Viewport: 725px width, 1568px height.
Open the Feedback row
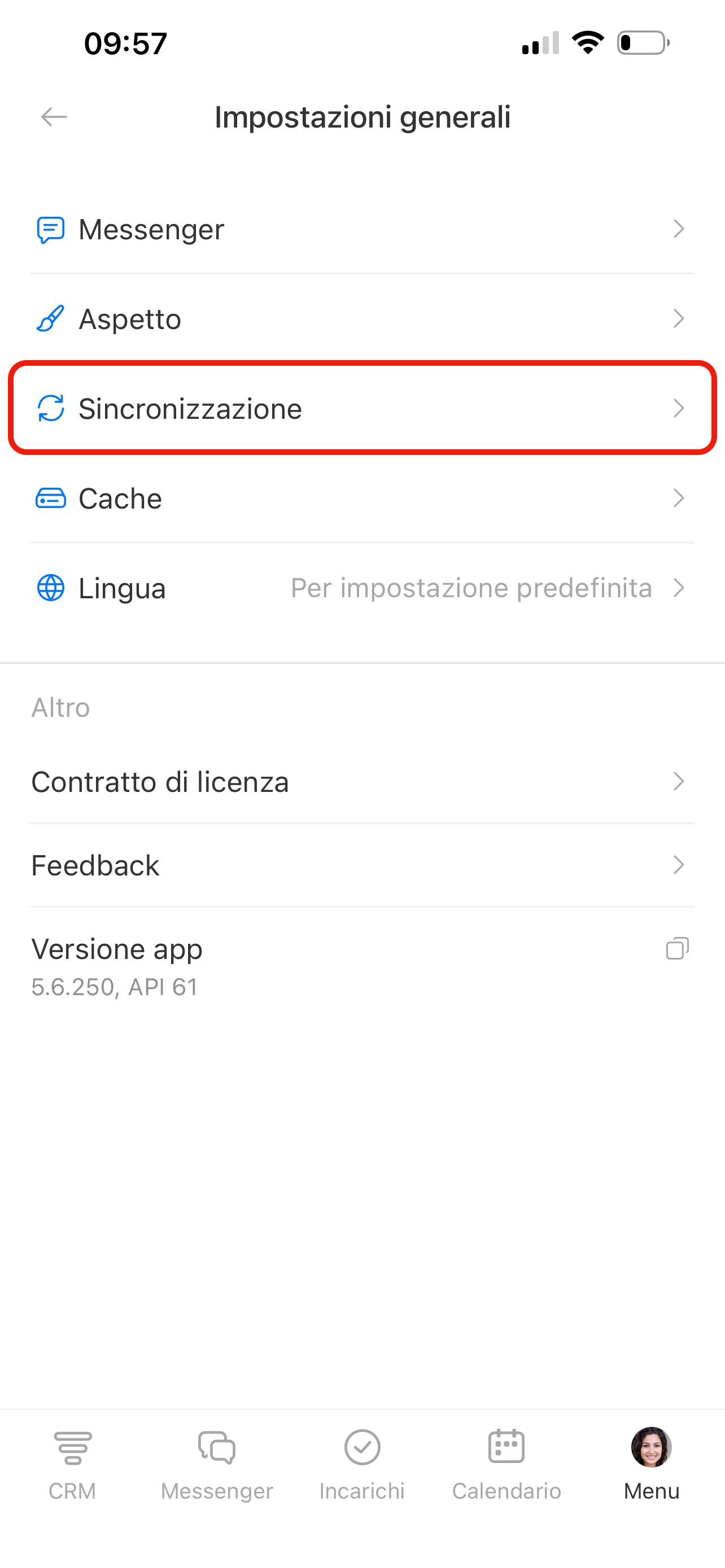362,865
